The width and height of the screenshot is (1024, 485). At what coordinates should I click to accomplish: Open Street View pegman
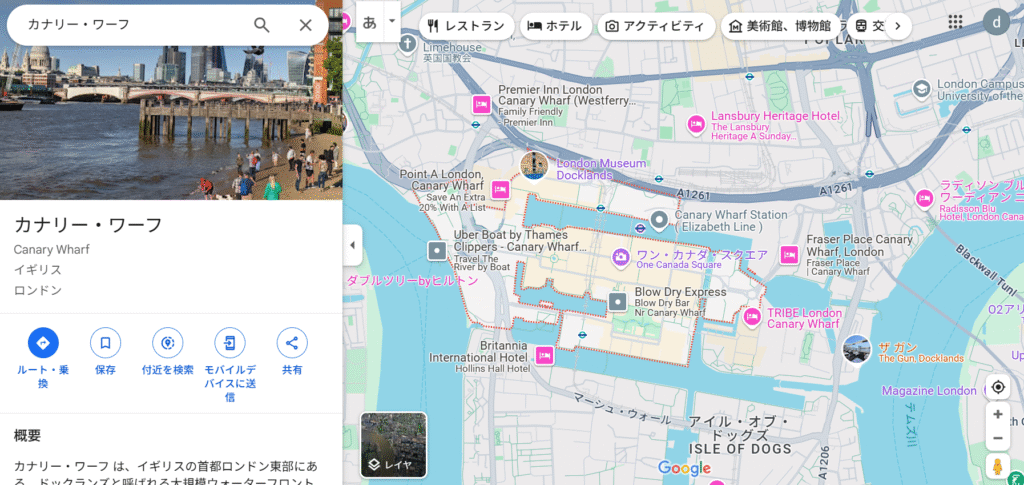[997, 466]
